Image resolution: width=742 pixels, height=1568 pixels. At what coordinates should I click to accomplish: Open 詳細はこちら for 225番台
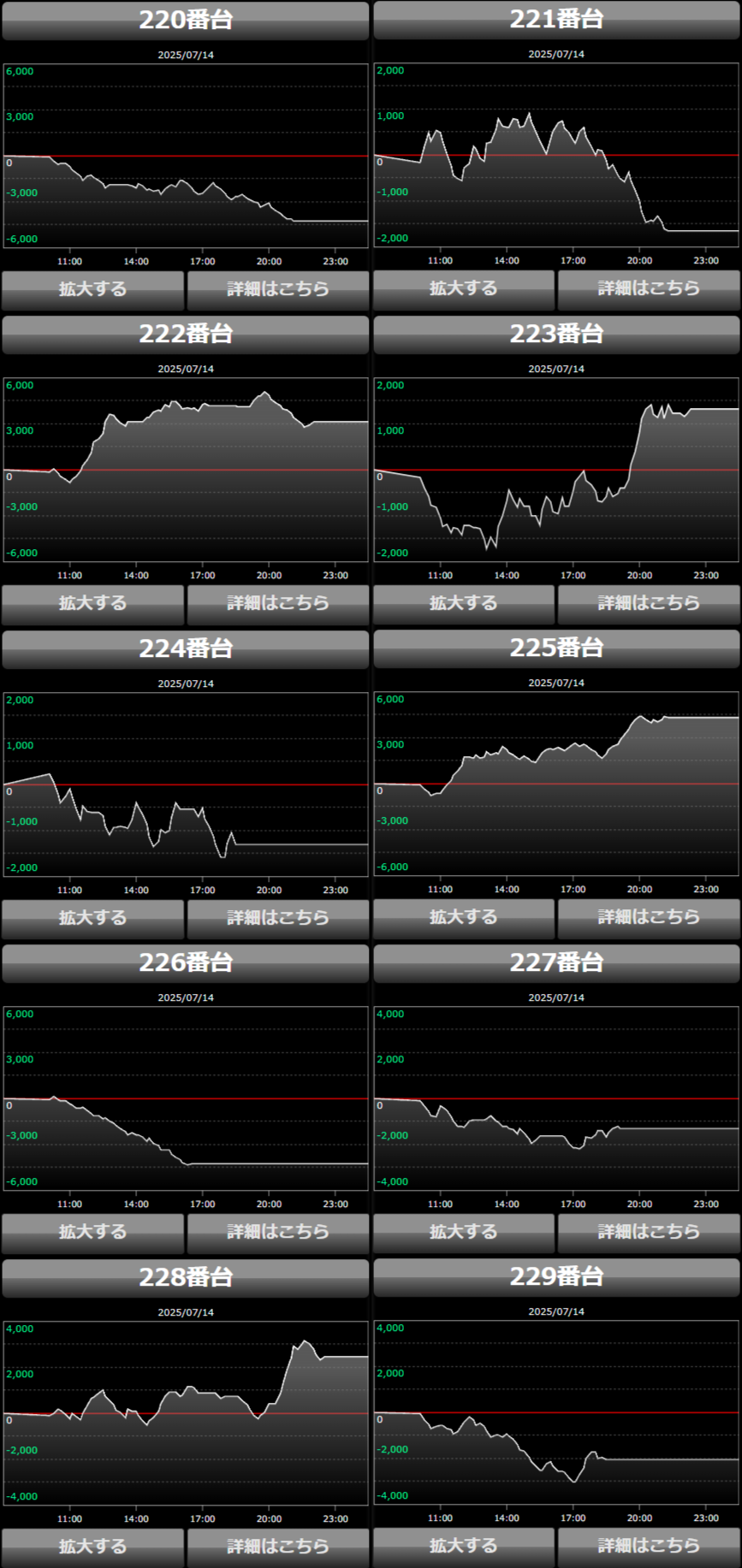649,917
